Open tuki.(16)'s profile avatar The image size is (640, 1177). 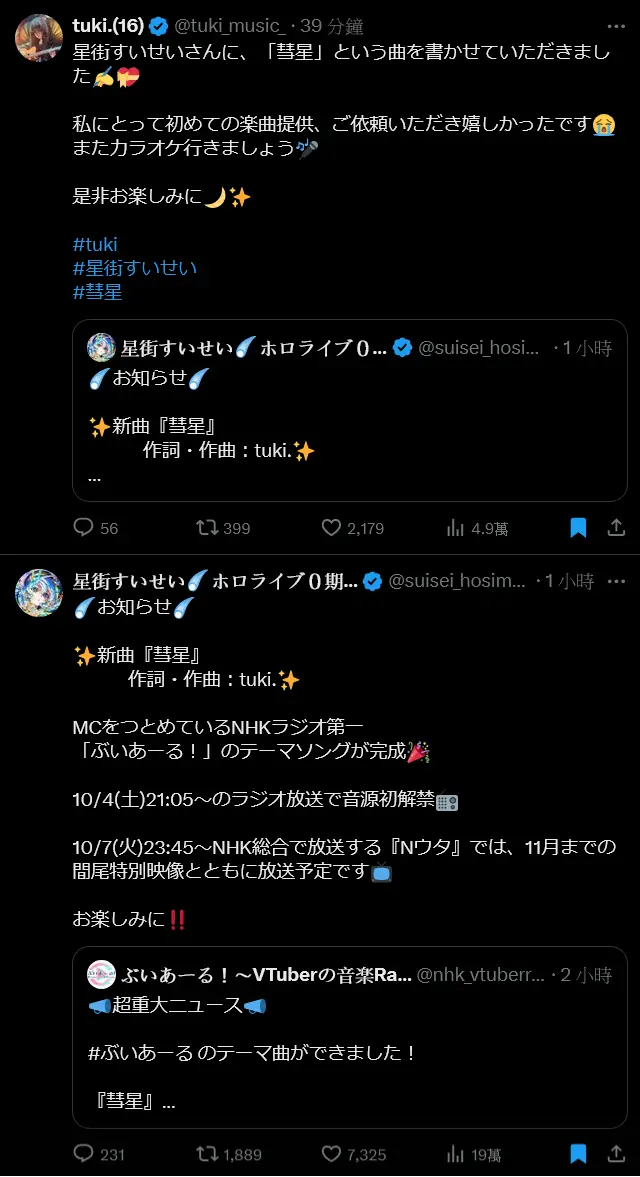[39, 38]
